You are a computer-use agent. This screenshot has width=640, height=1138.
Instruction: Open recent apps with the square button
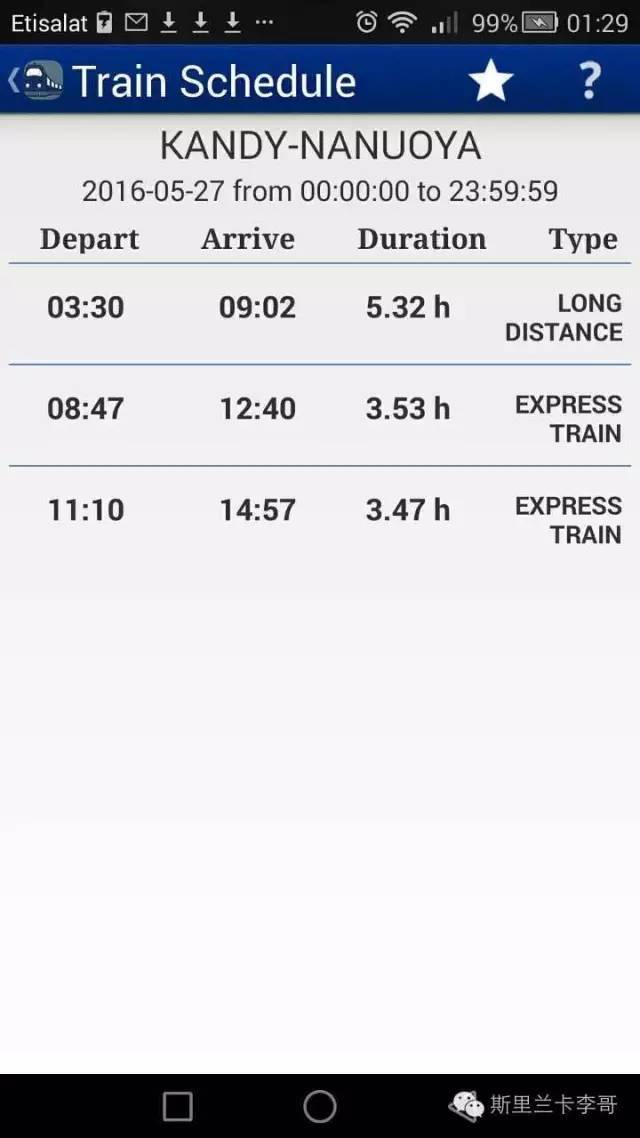(178, 1106)
